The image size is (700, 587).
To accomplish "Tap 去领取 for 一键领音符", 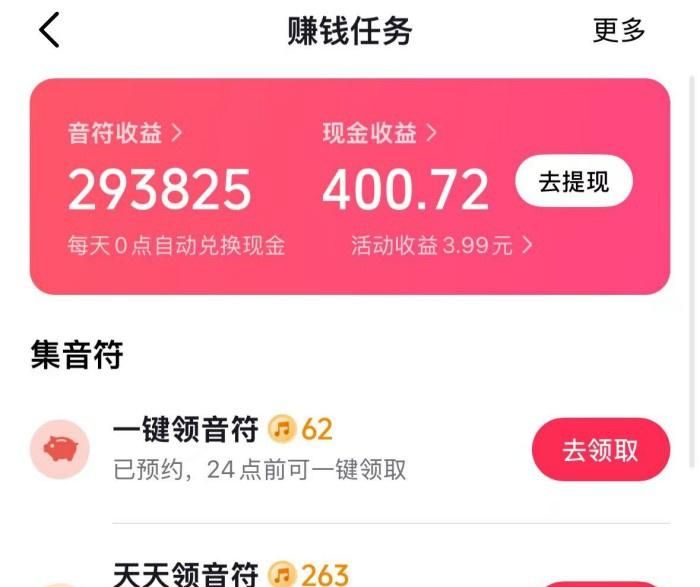I will coord(600,450).
